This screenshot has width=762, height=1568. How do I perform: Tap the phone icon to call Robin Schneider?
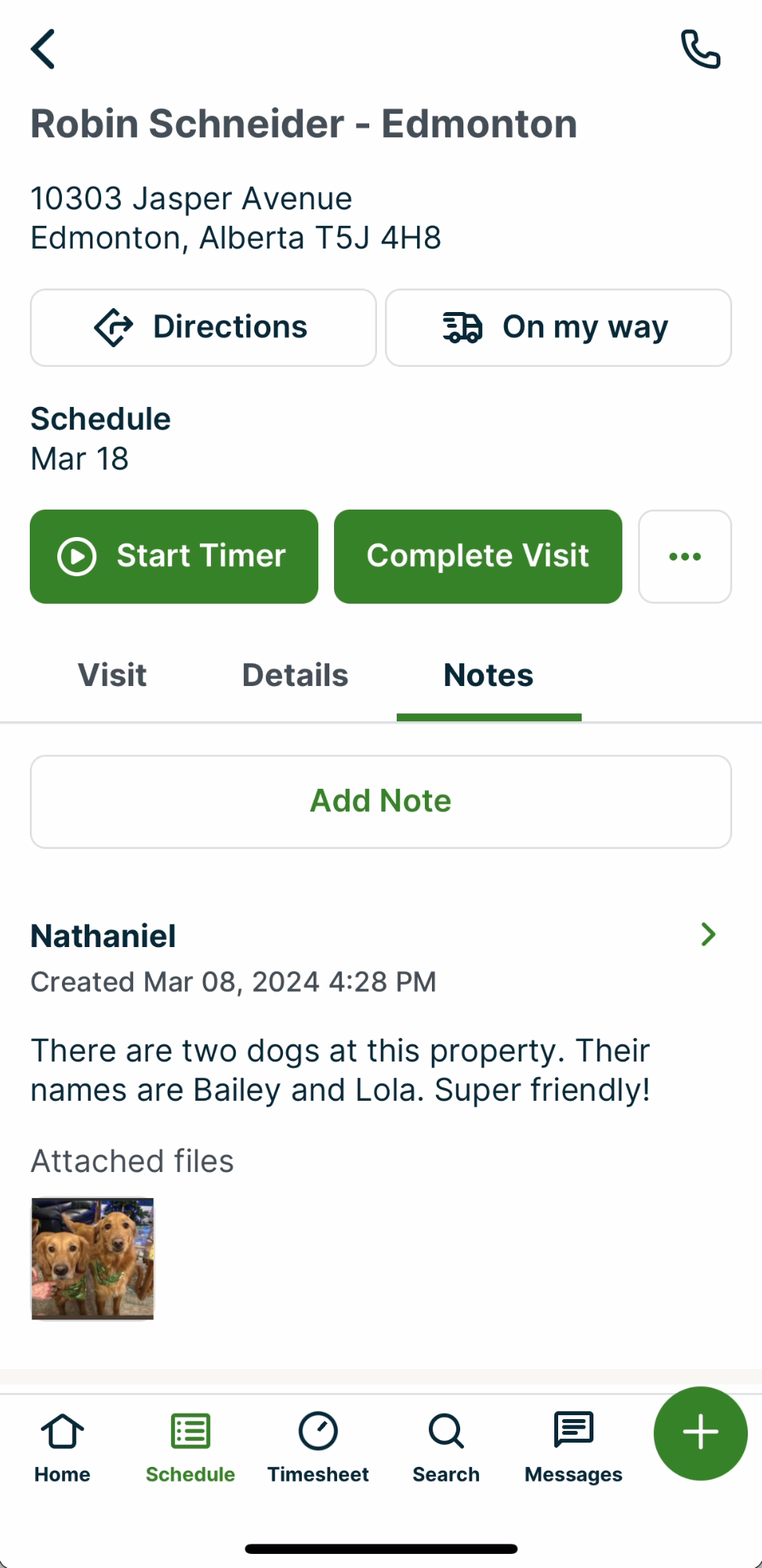point(700,49)
